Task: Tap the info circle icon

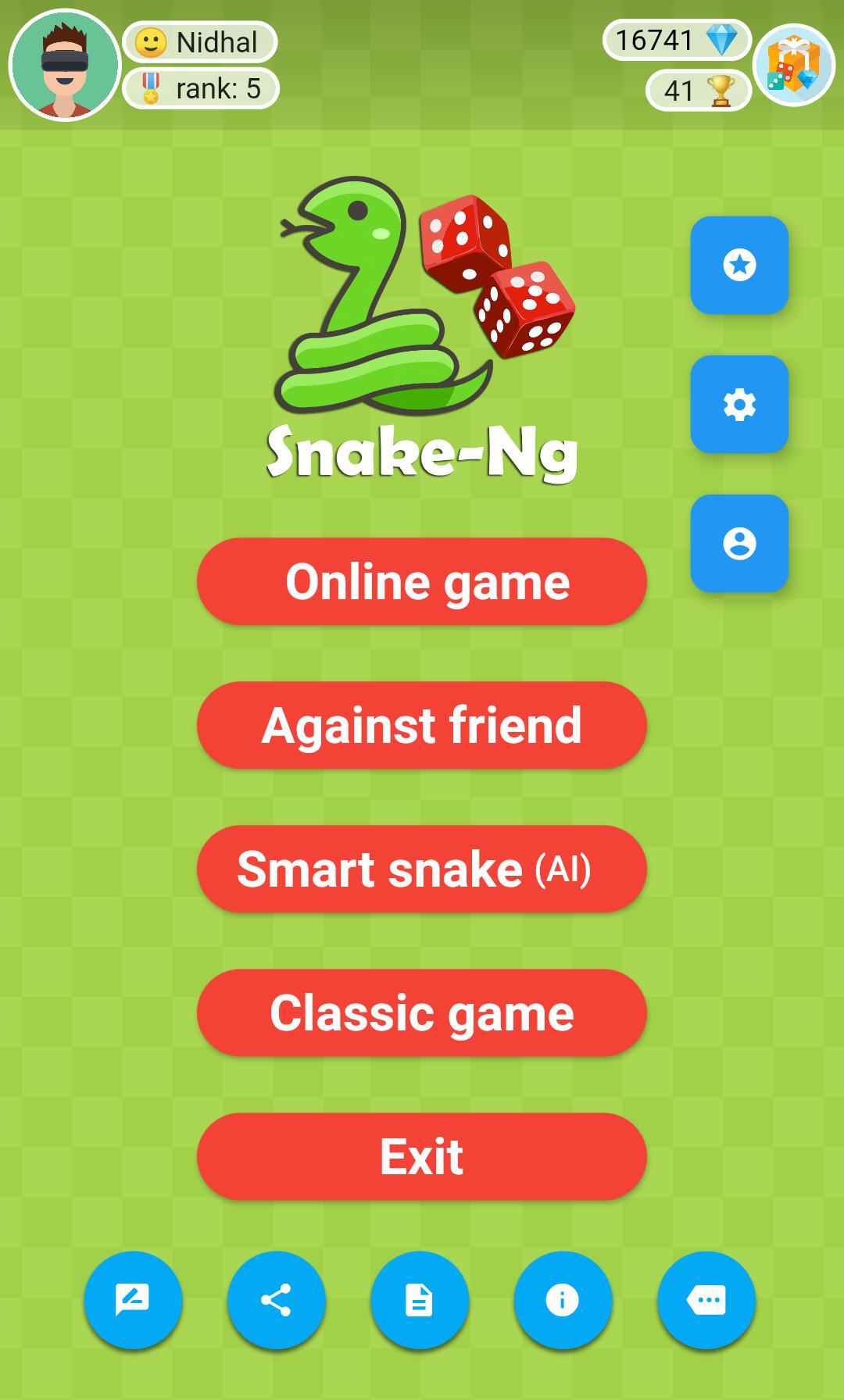Action: [563, 1299]
